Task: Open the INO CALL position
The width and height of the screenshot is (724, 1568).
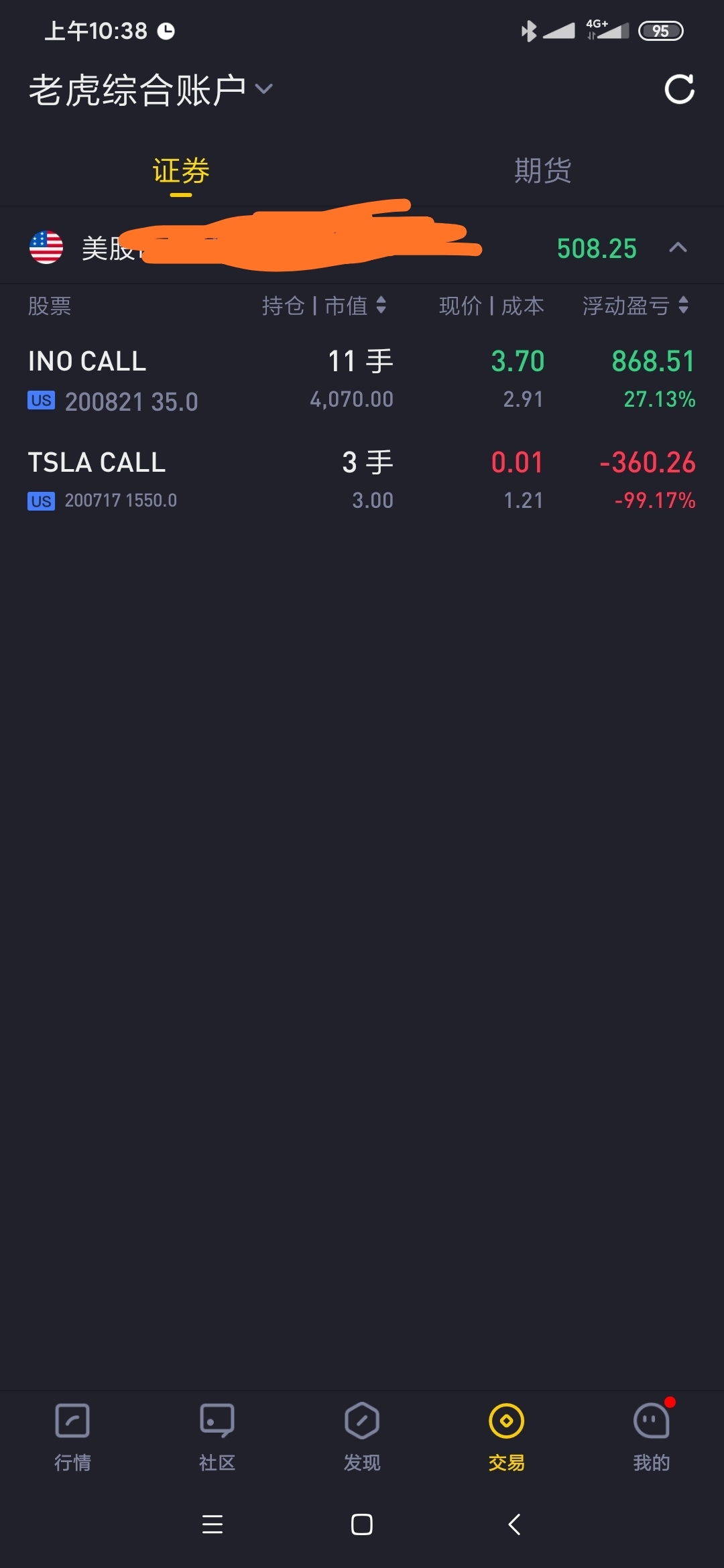Action: coord(362,380)
